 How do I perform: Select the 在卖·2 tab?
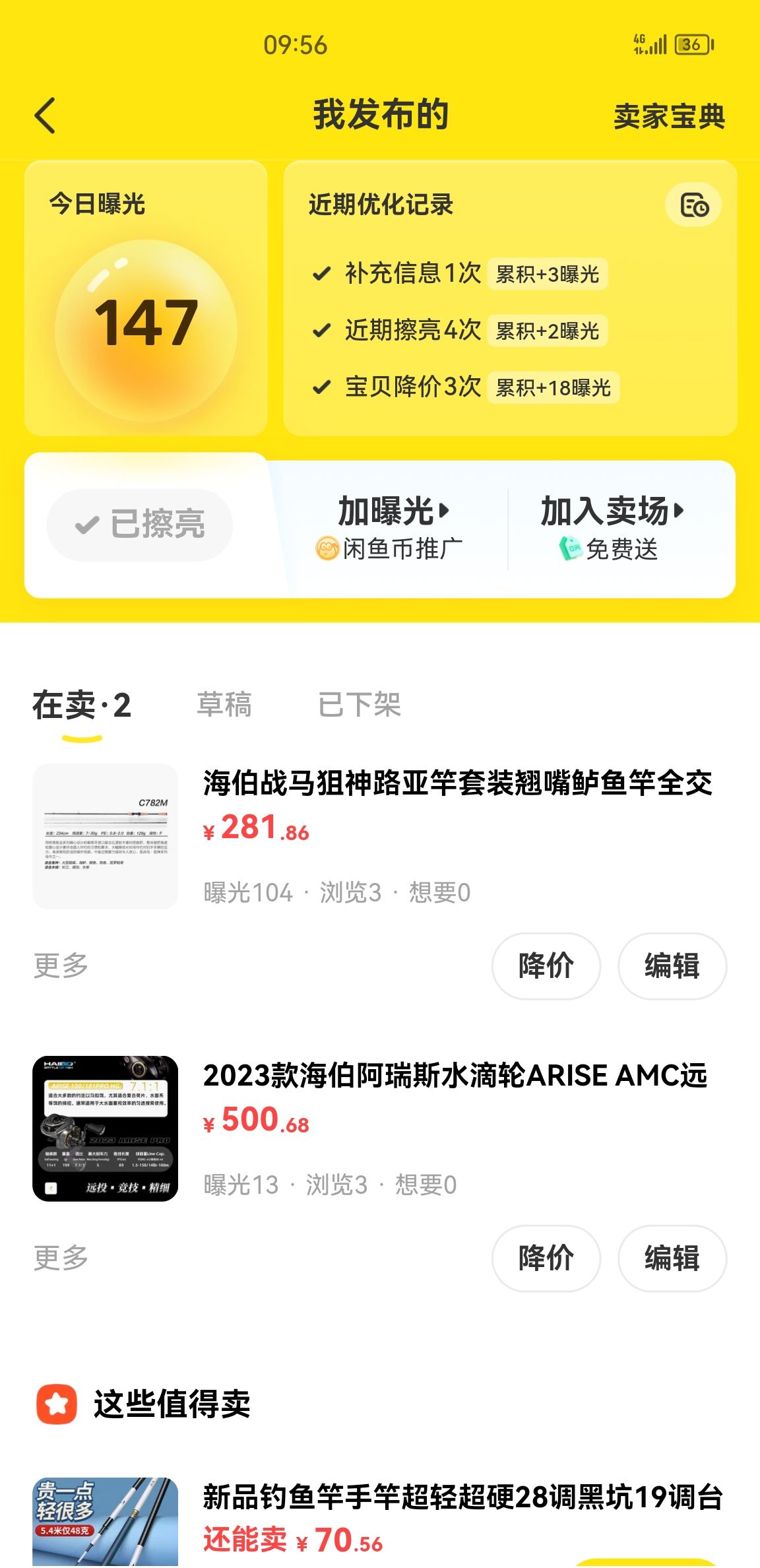click(x=82, y=705)
